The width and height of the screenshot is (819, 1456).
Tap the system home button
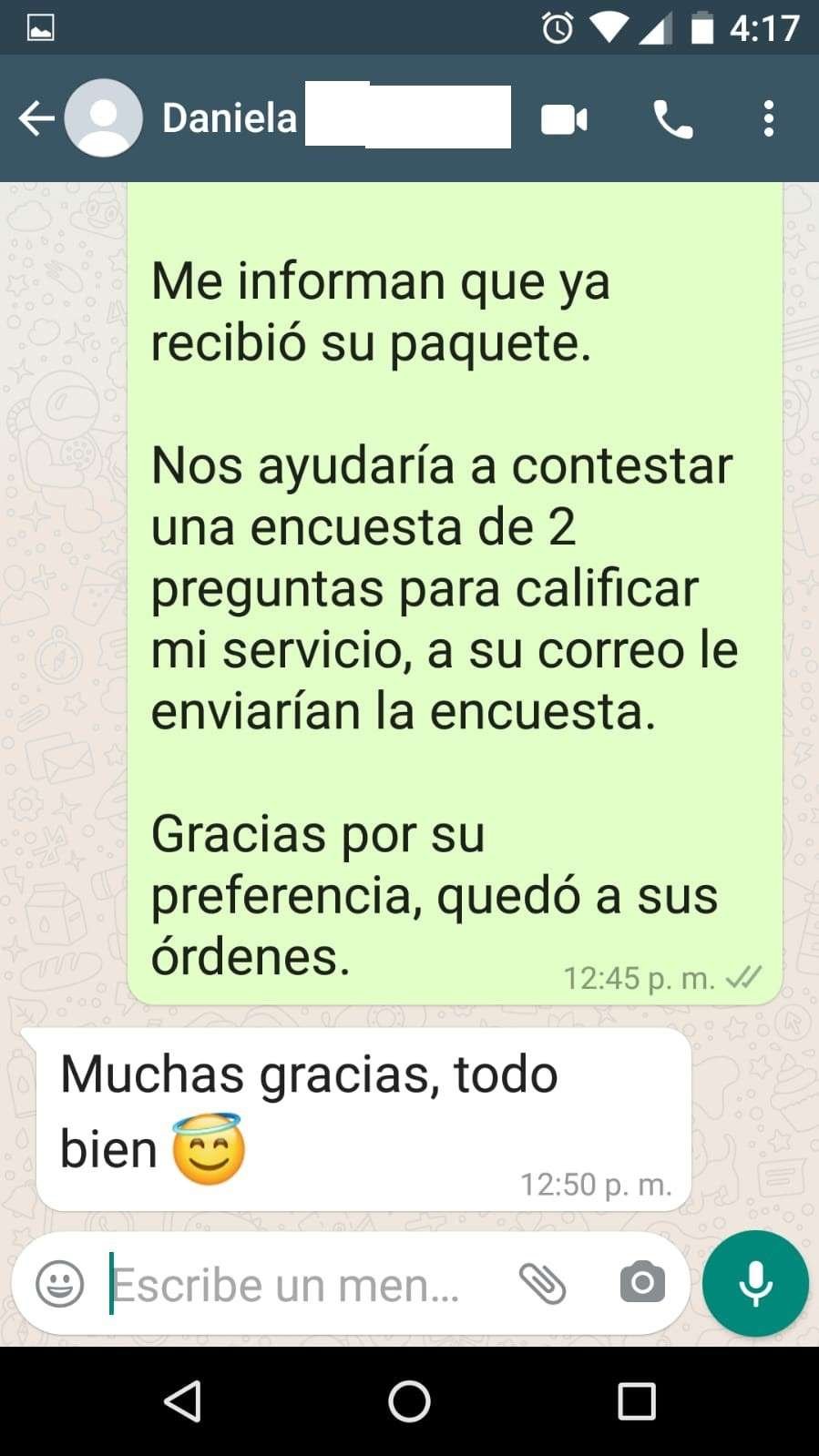pyautogui.click(x=409, y=1401)
